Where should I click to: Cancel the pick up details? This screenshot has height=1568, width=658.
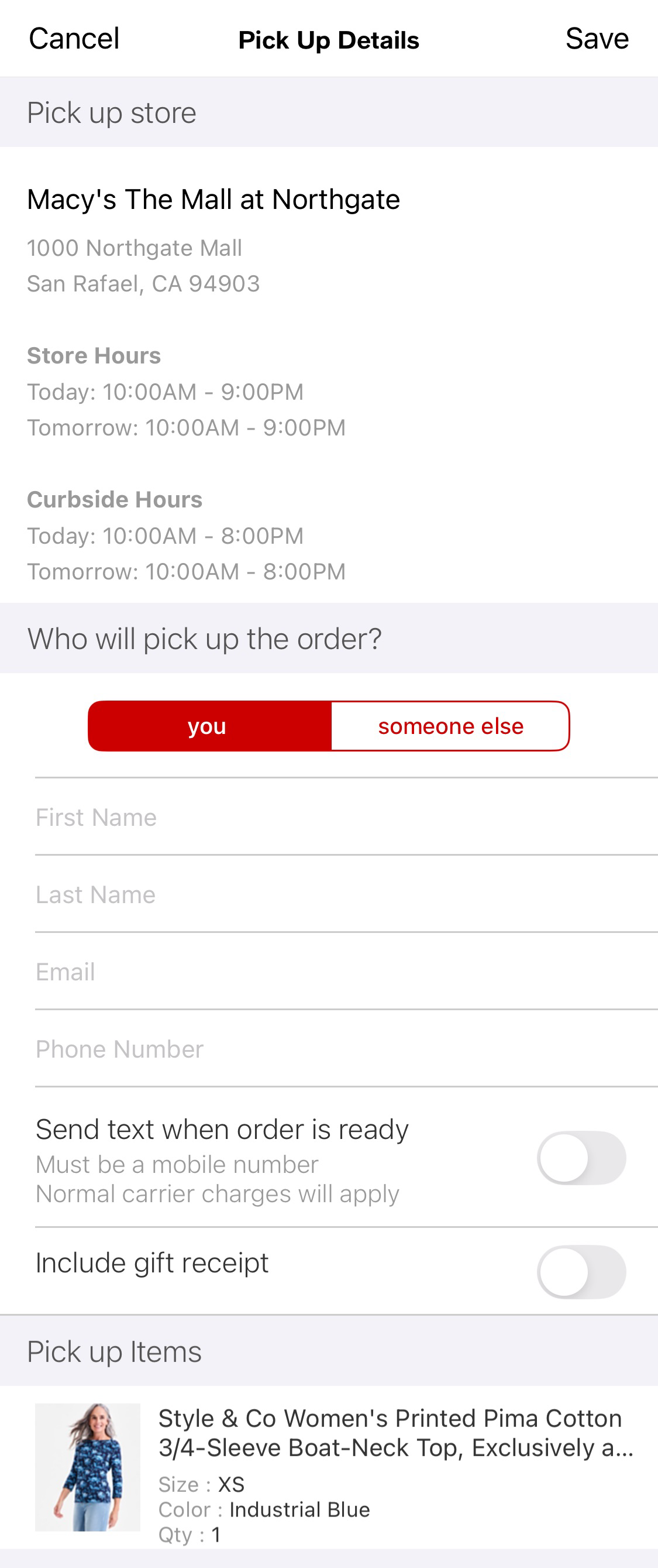(74, 39)
